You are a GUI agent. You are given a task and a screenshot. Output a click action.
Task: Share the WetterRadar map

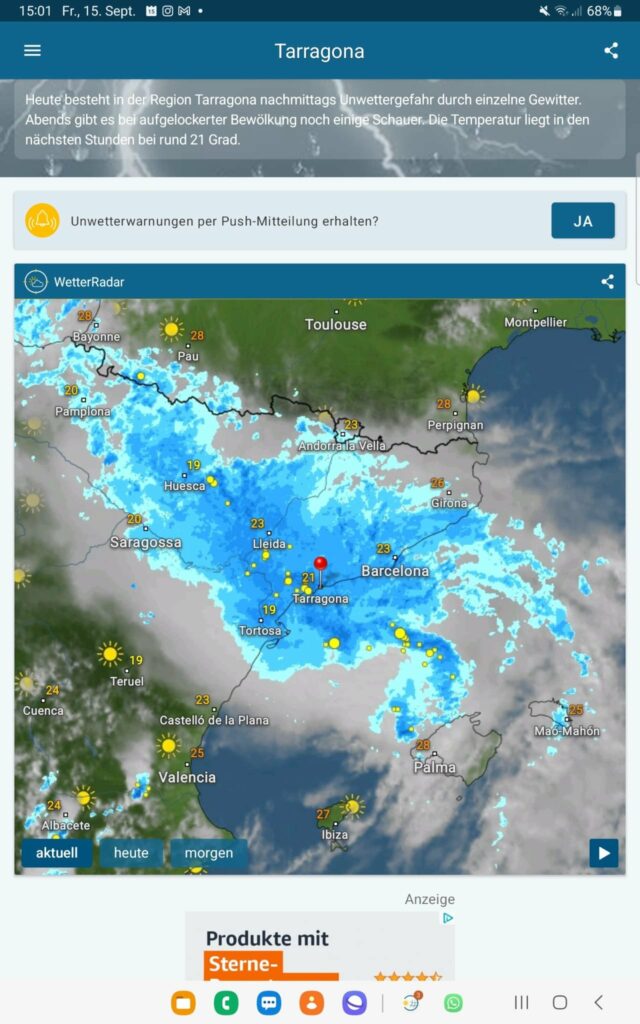[607, 282]
